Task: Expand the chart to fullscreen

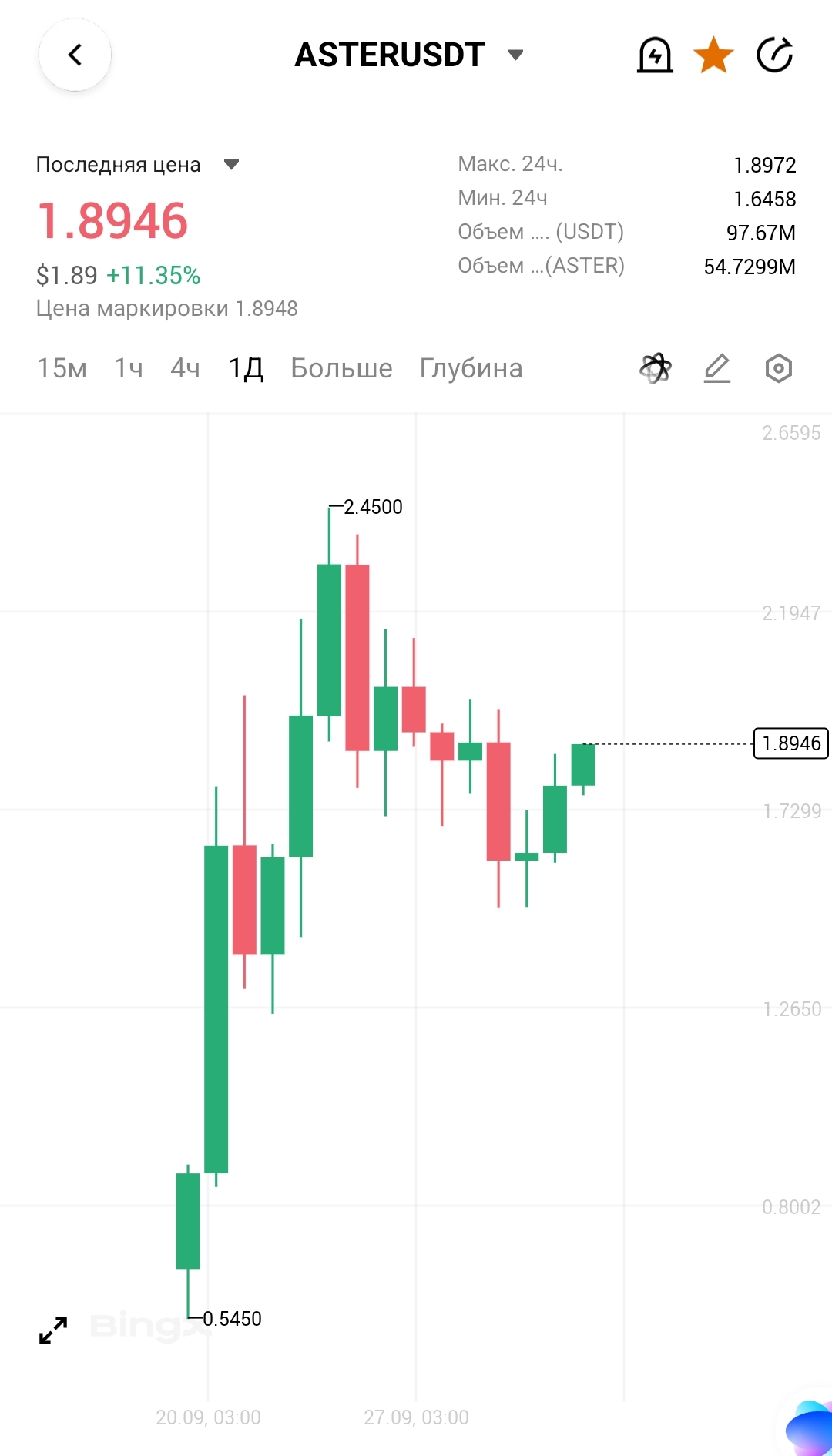Action: coord(53,1330)
